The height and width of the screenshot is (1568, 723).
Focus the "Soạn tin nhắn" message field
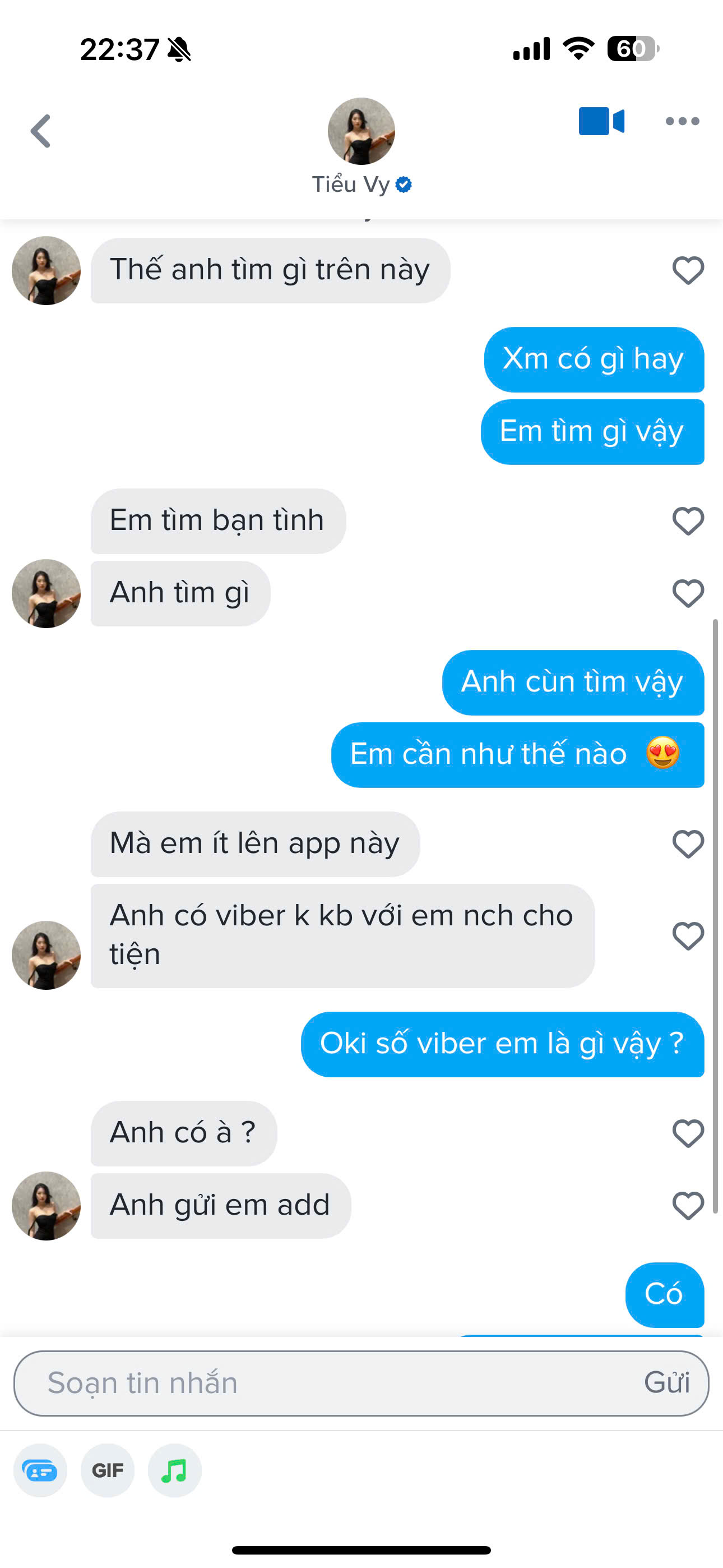coord(328,1383)
